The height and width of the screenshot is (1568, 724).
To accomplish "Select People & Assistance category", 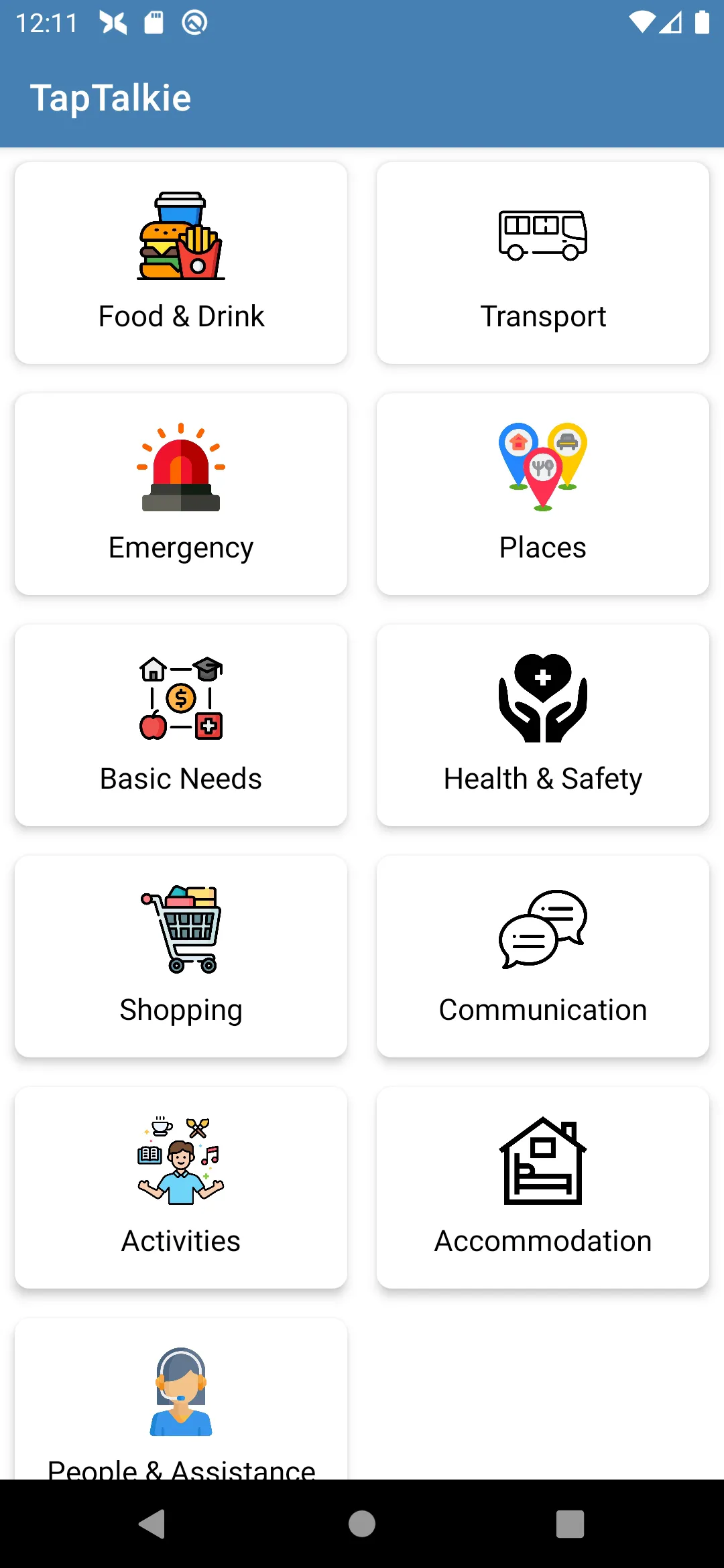I will (x=181, y=1400).
